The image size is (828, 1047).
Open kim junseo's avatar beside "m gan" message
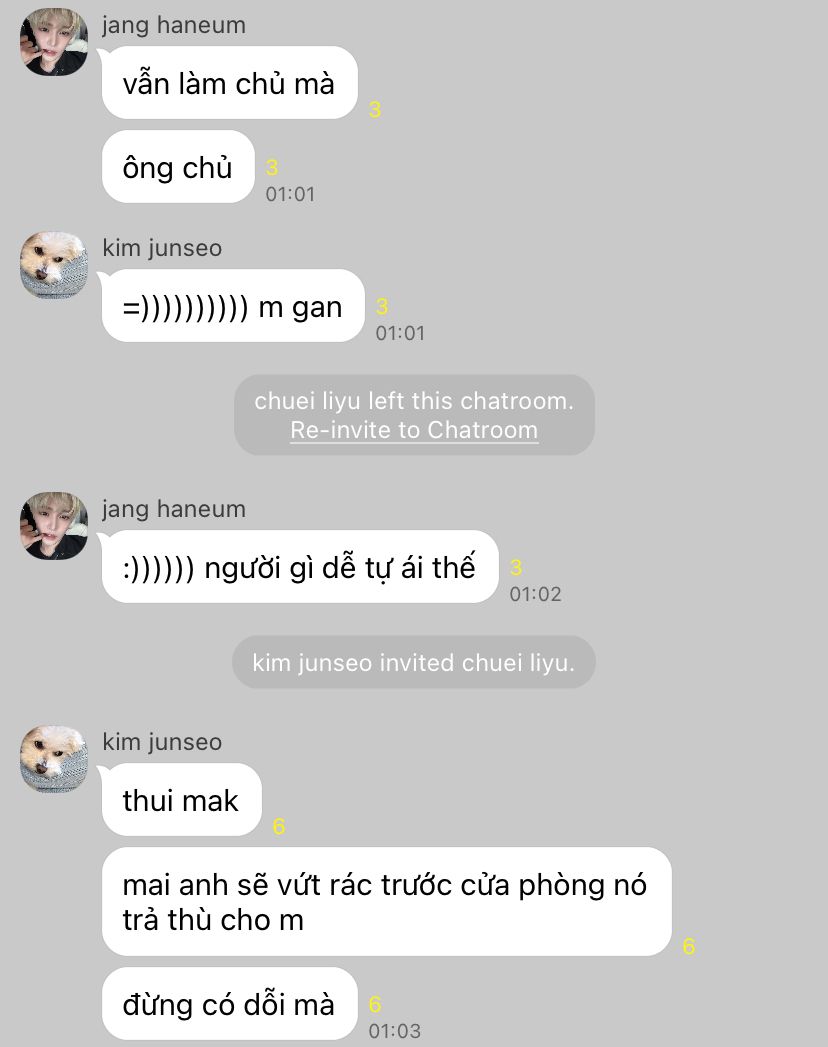(54, 265)
